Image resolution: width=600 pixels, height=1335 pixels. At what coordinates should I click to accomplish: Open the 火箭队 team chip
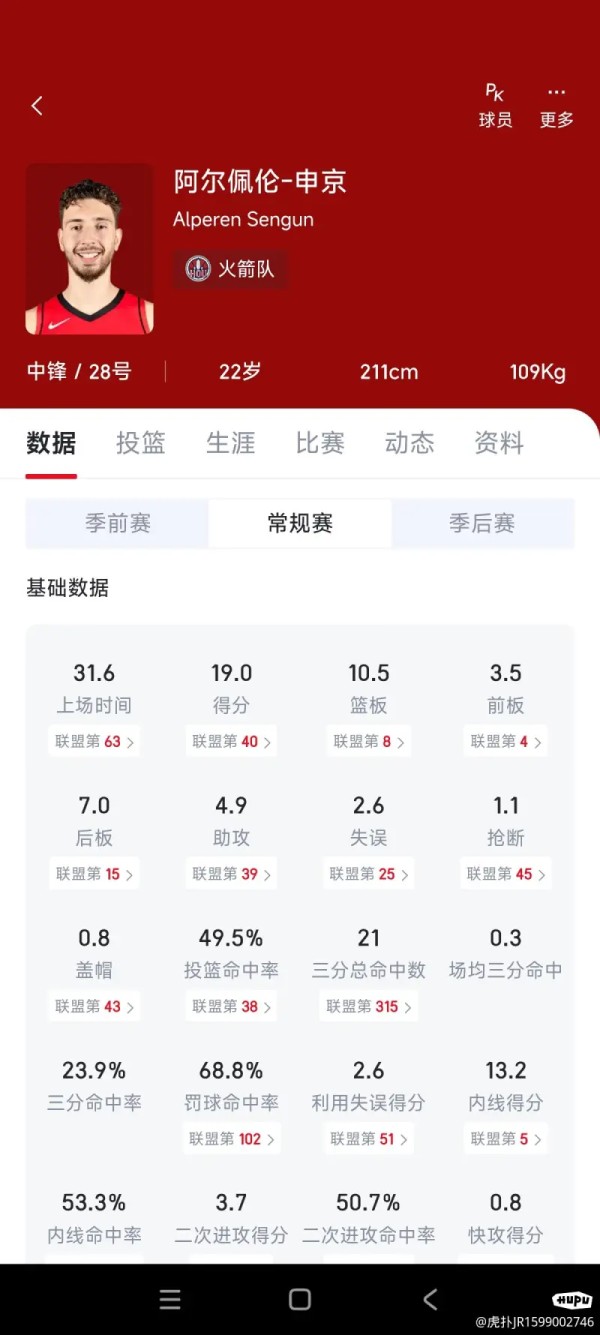coord(231,269)
